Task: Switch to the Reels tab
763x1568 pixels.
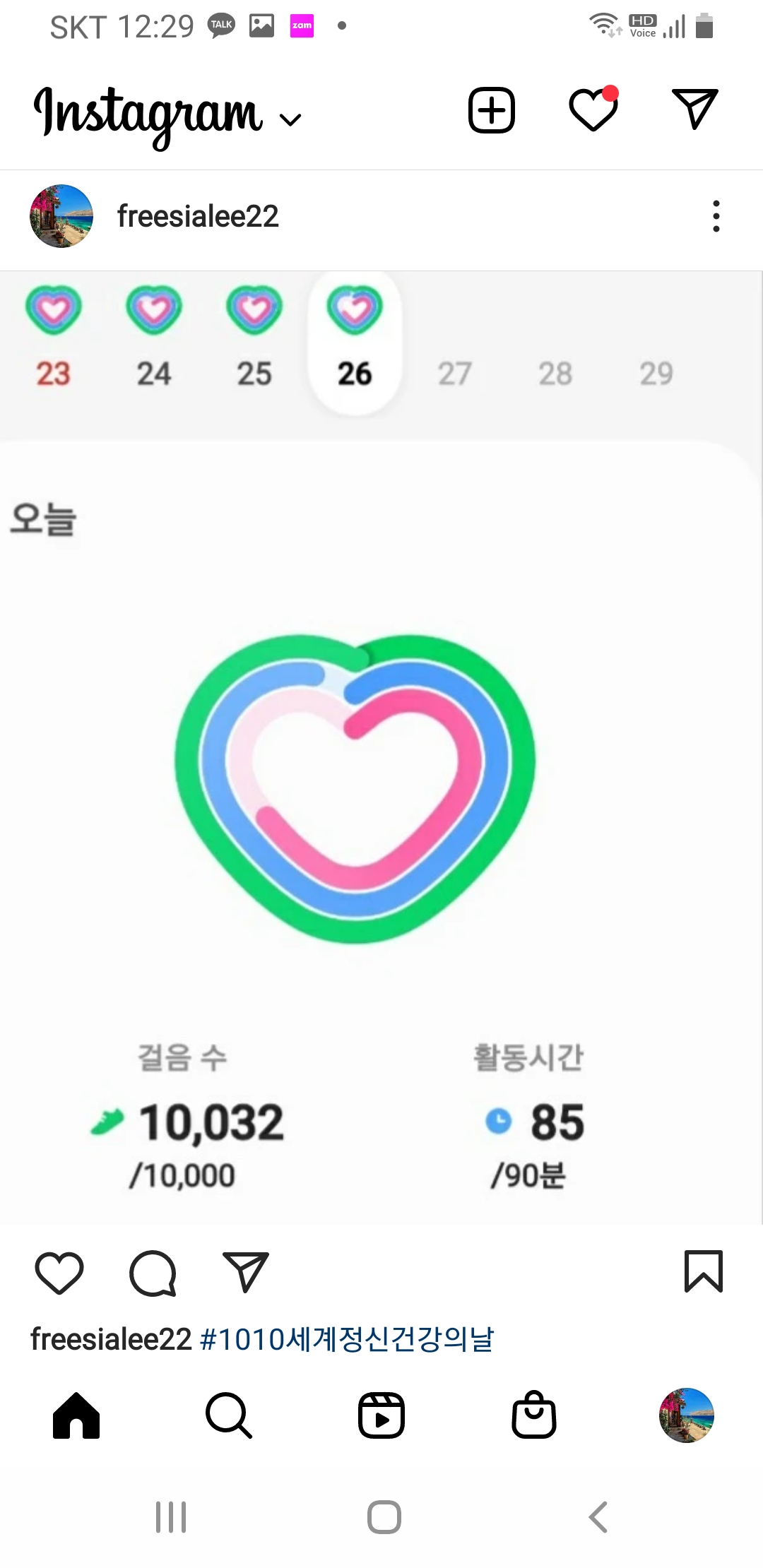Action: (381, 1415)
